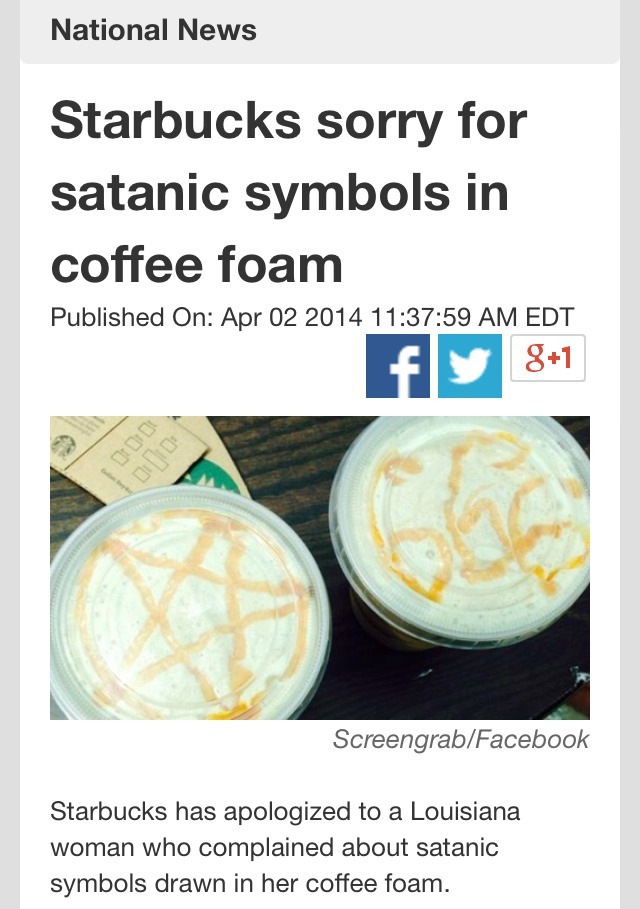Screen dimensions: 640x909
Task: Tap the Google +1 button
Action: coord(548,358)
